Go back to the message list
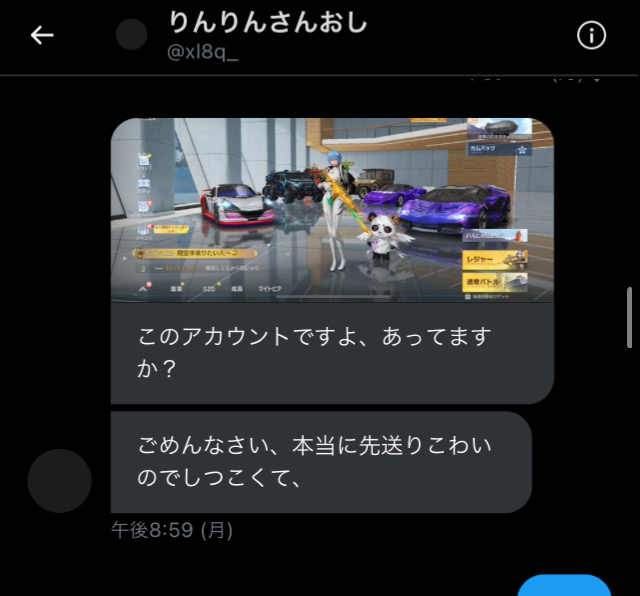The height and width of the screenshot is (596, 640). pos(41,35)
